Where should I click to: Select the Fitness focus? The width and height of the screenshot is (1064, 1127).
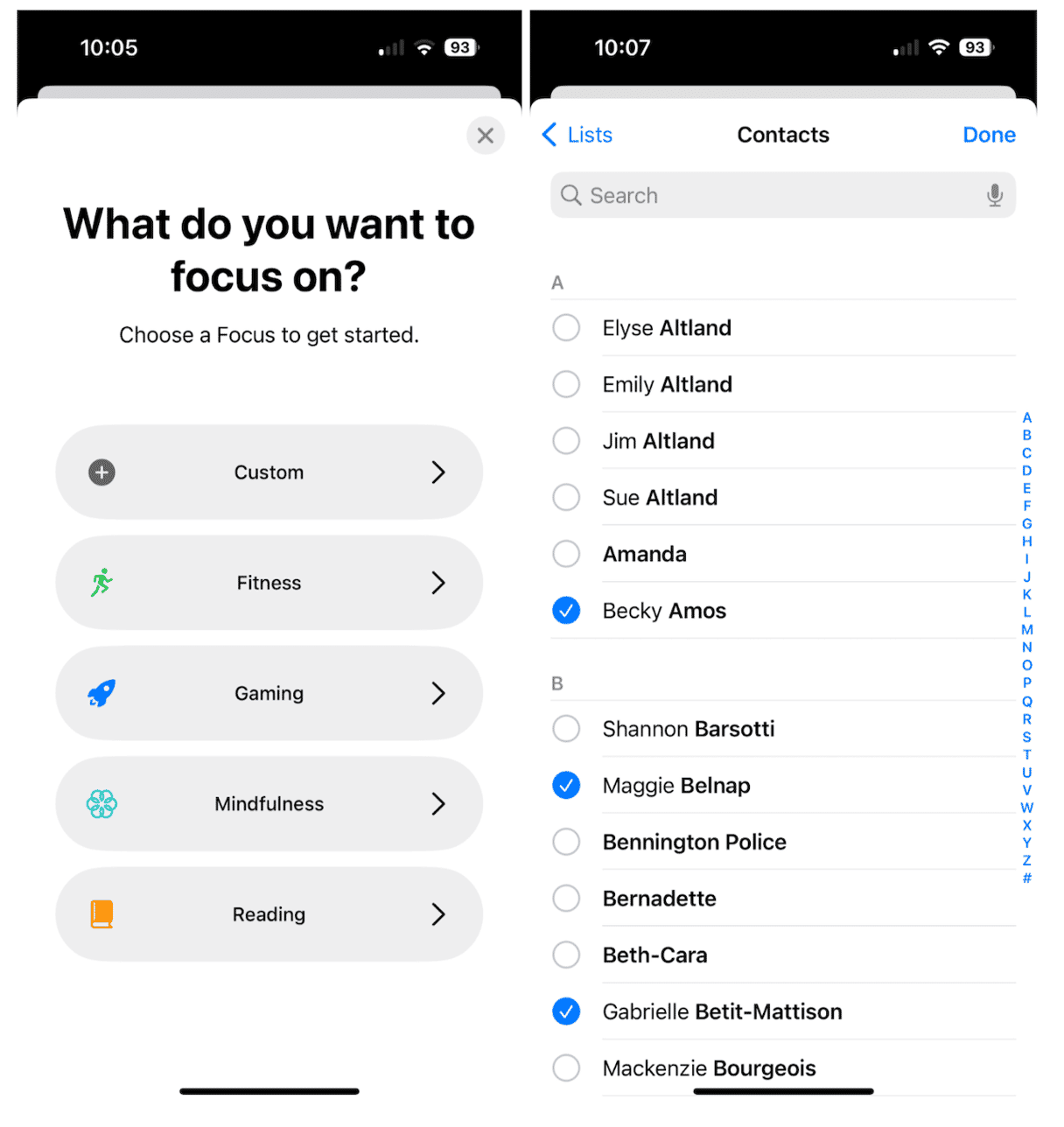269,583
